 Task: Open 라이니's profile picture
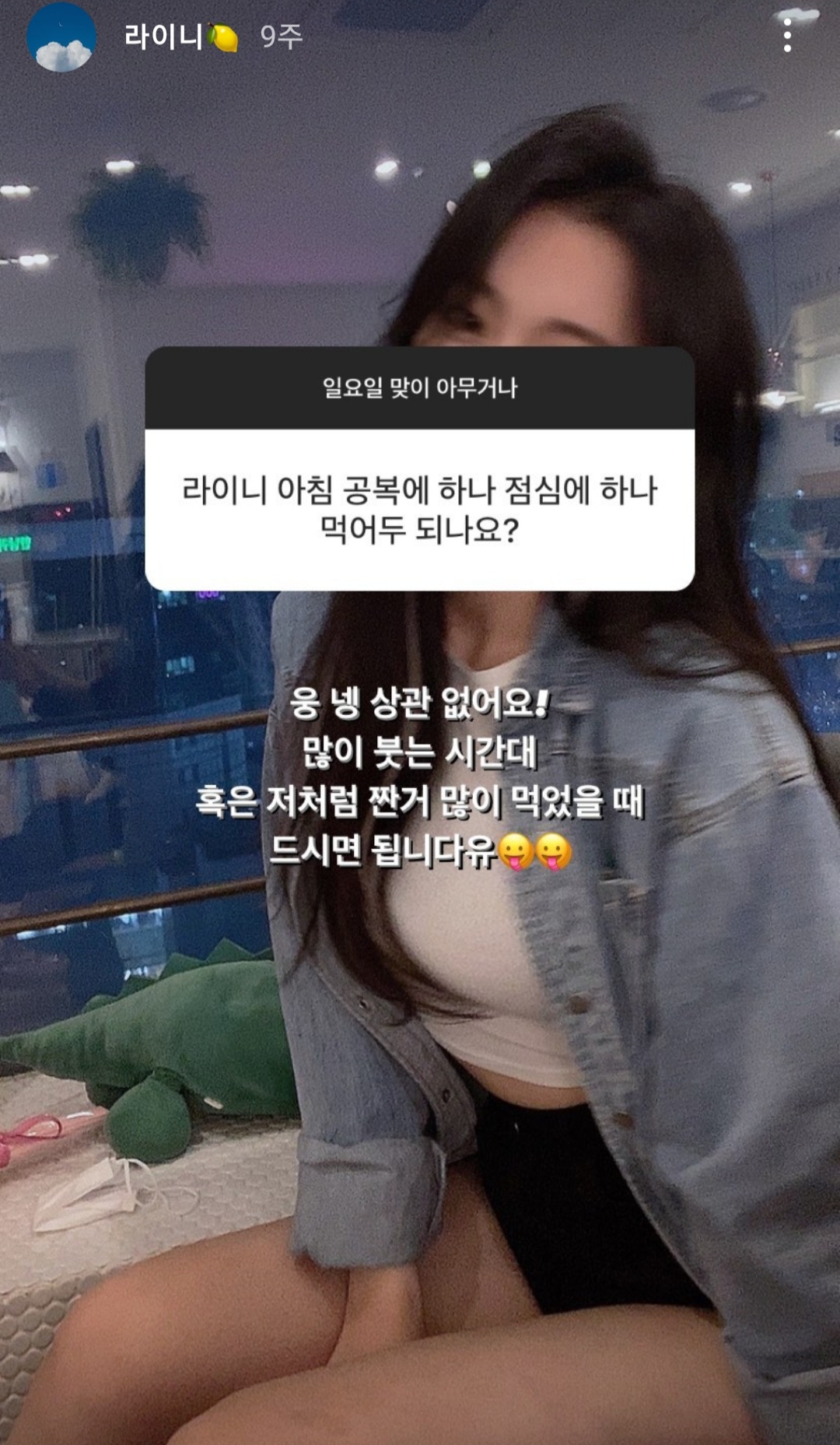click(x=61, y=37)
